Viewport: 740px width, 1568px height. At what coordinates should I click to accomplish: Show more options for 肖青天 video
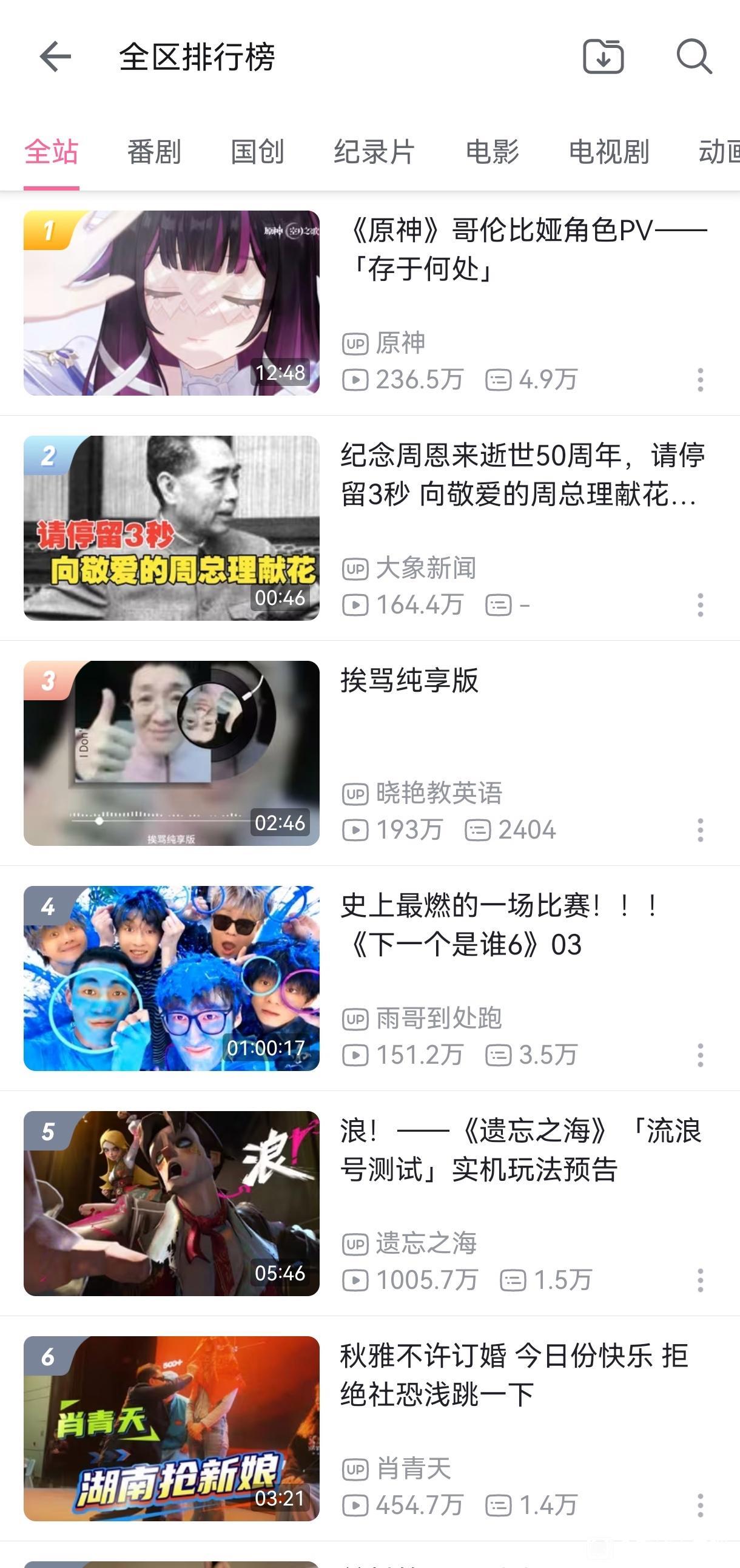coord(701,1505)
